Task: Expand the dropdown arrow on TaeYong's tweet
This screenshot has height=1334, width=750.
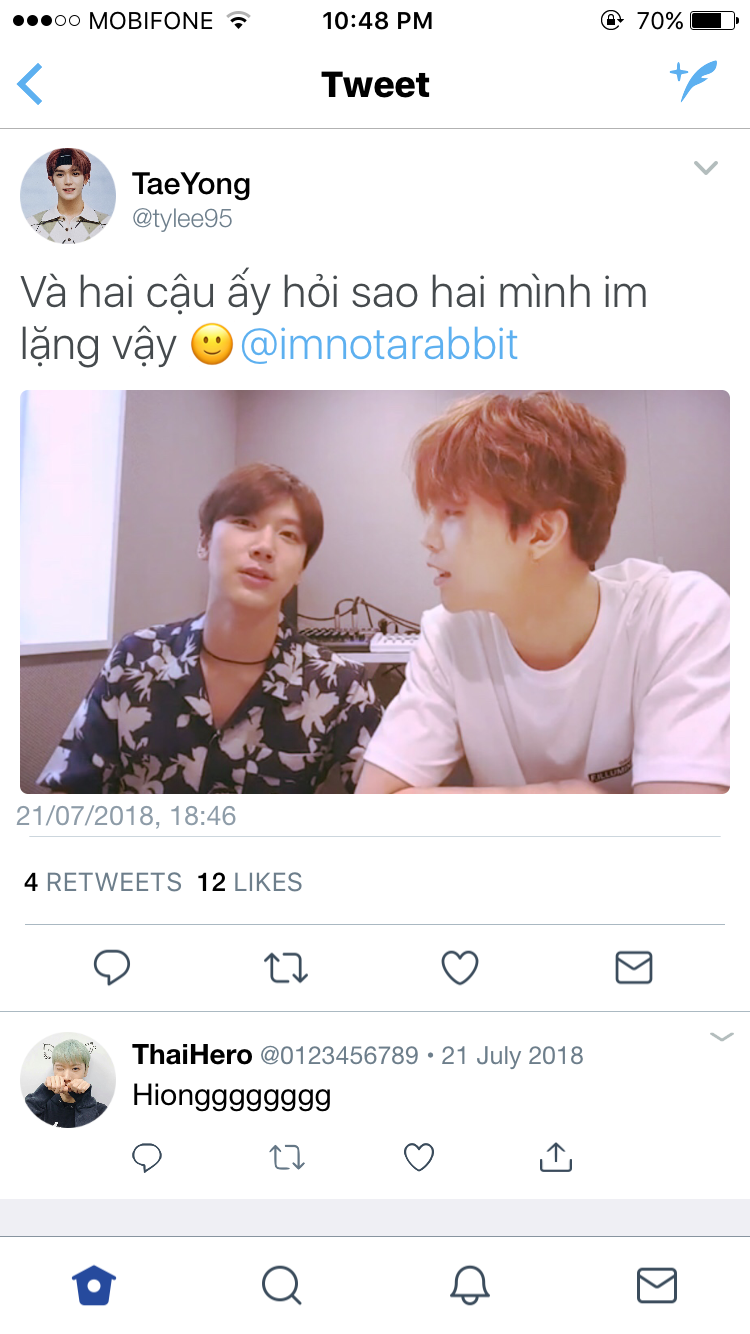Action: 706,168
